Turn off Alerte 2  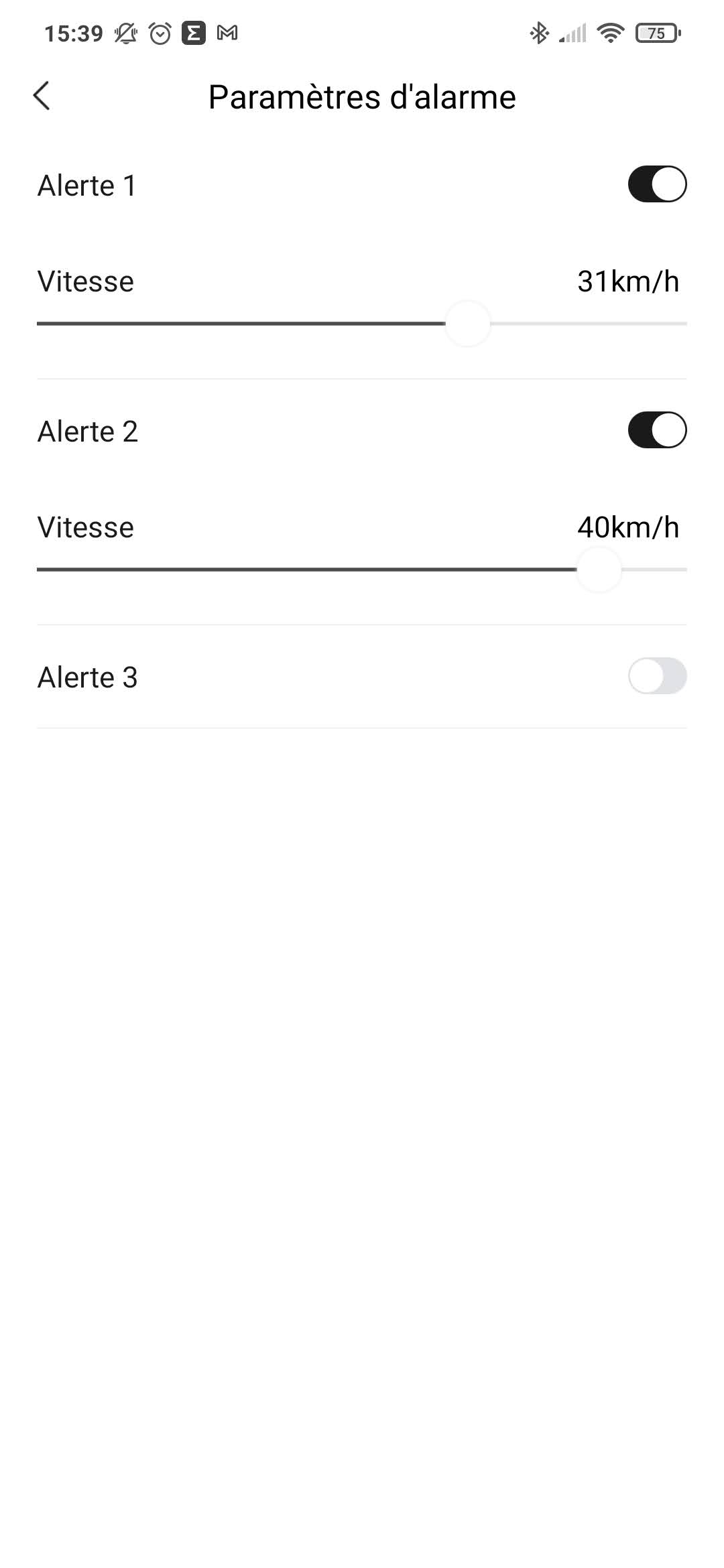657,430
